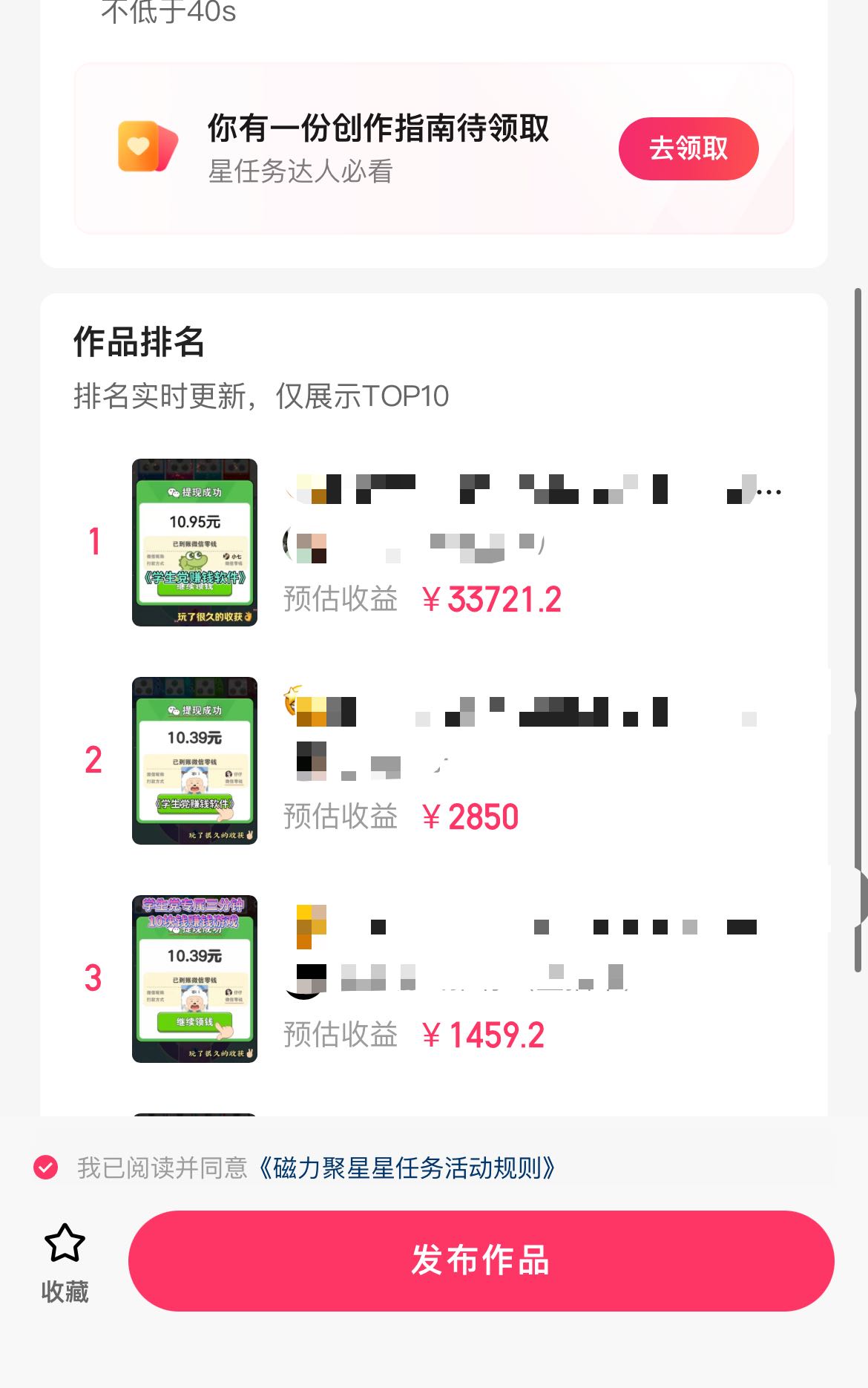
Task: Tap 发布作品 to publish a work
Action: [x=481, y=1260]
